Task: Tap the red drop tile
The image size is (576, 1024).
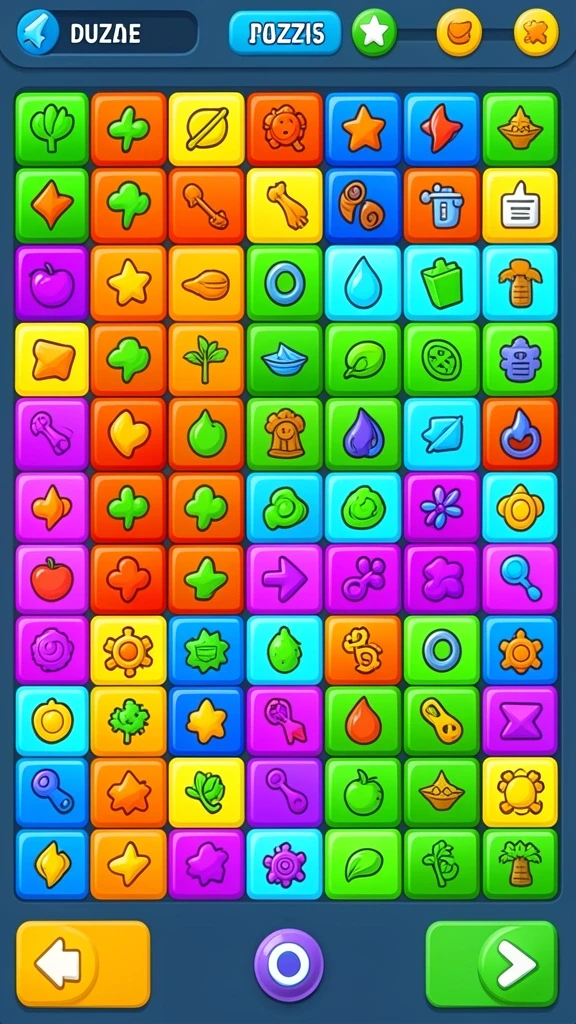Action: pyautogui.click(x=363, y=720)
